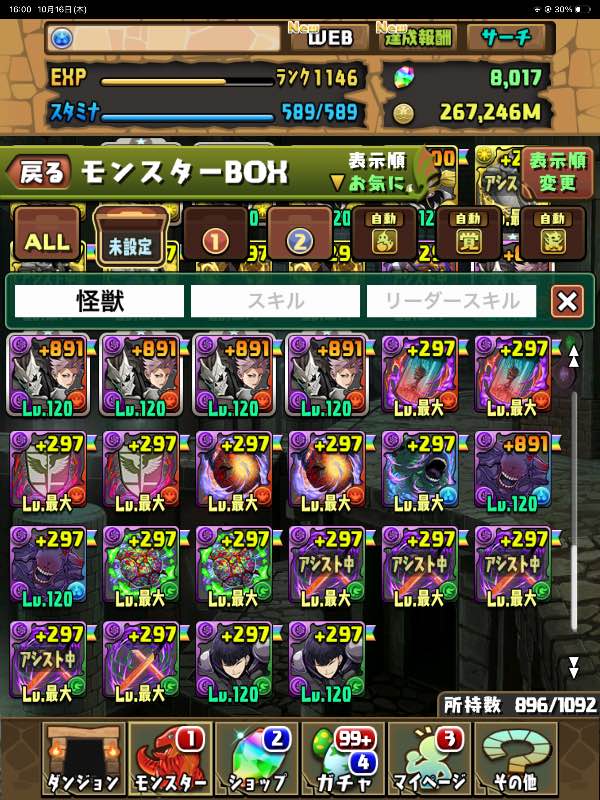This screenshot has width=600, height=800.
Task: Change sort order with 表示順変更
Action: coord(556,172)
